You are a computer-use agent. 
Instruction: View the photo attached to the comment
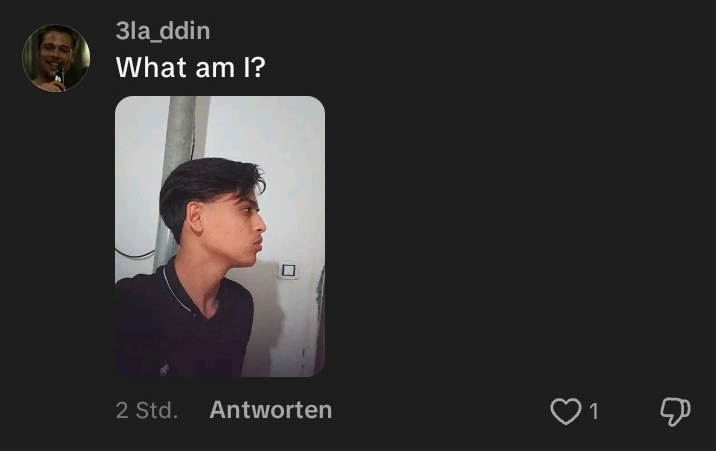(x=220, y=236)
